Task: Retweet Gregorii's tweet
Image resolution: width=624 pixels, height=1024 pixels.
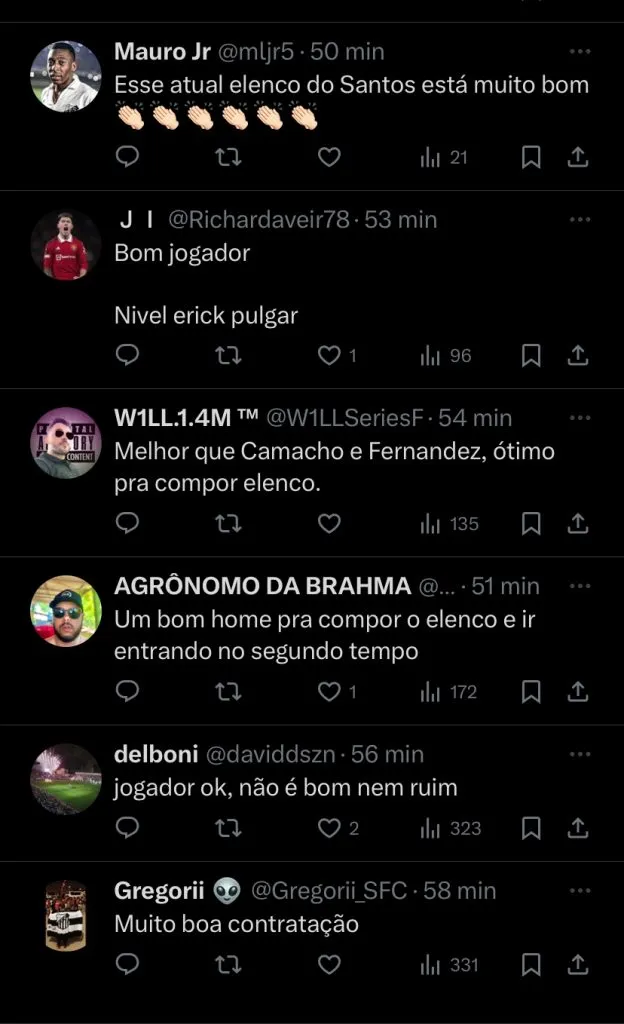Action: 228,964
